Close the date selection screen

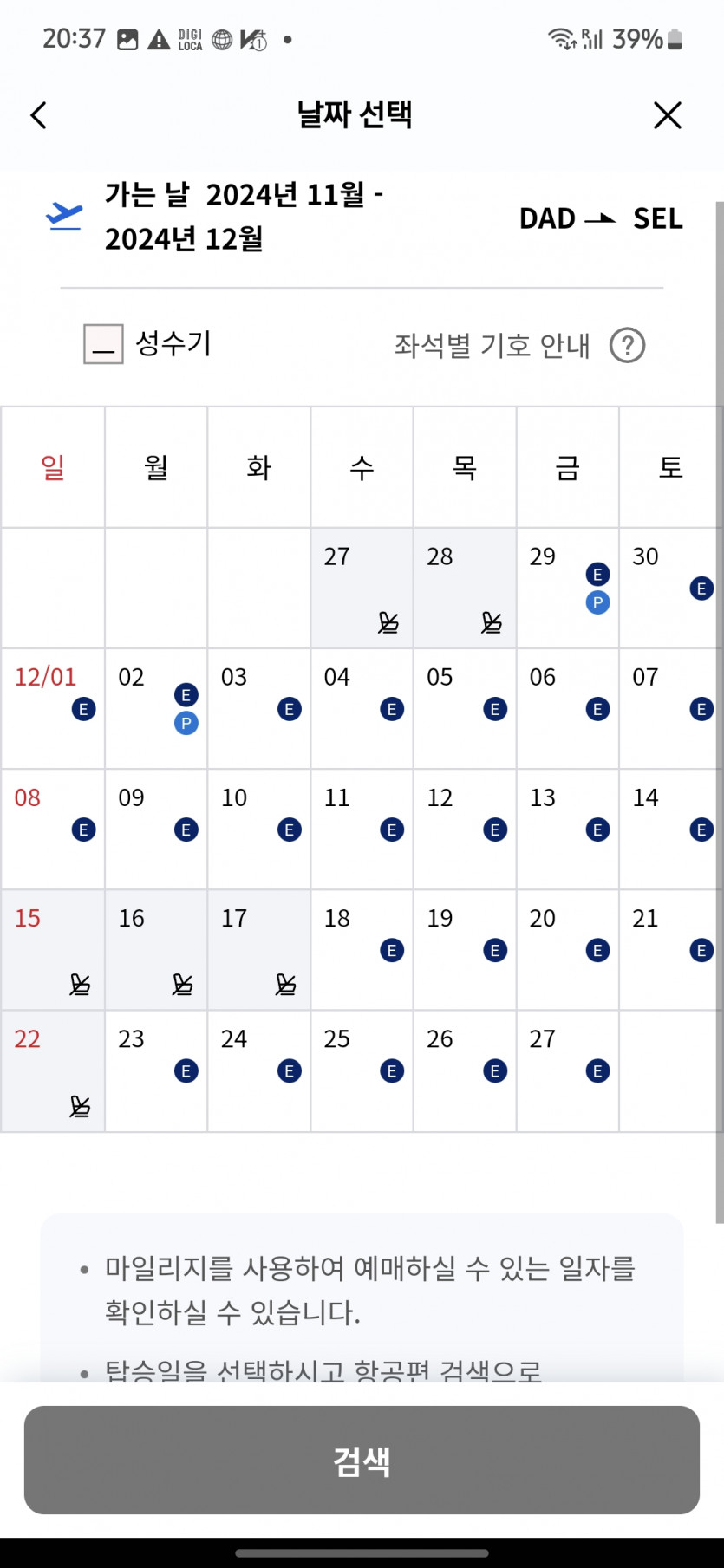(x=667, y=115)
